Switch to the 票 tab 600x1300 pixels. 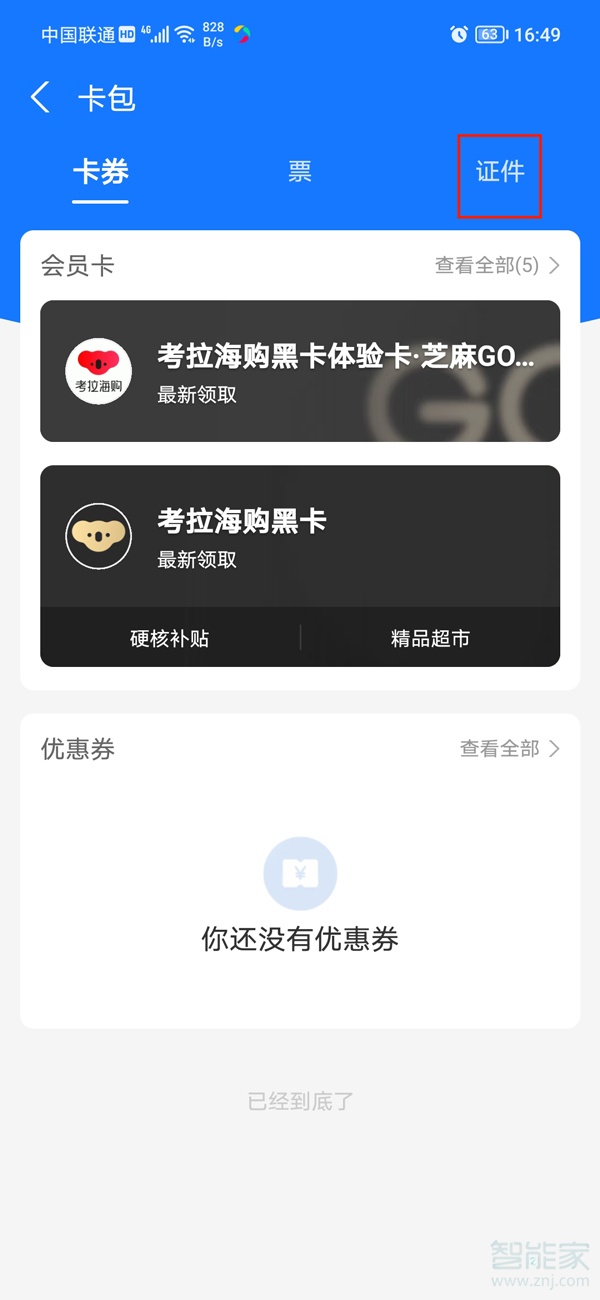[x=300, y=172]
